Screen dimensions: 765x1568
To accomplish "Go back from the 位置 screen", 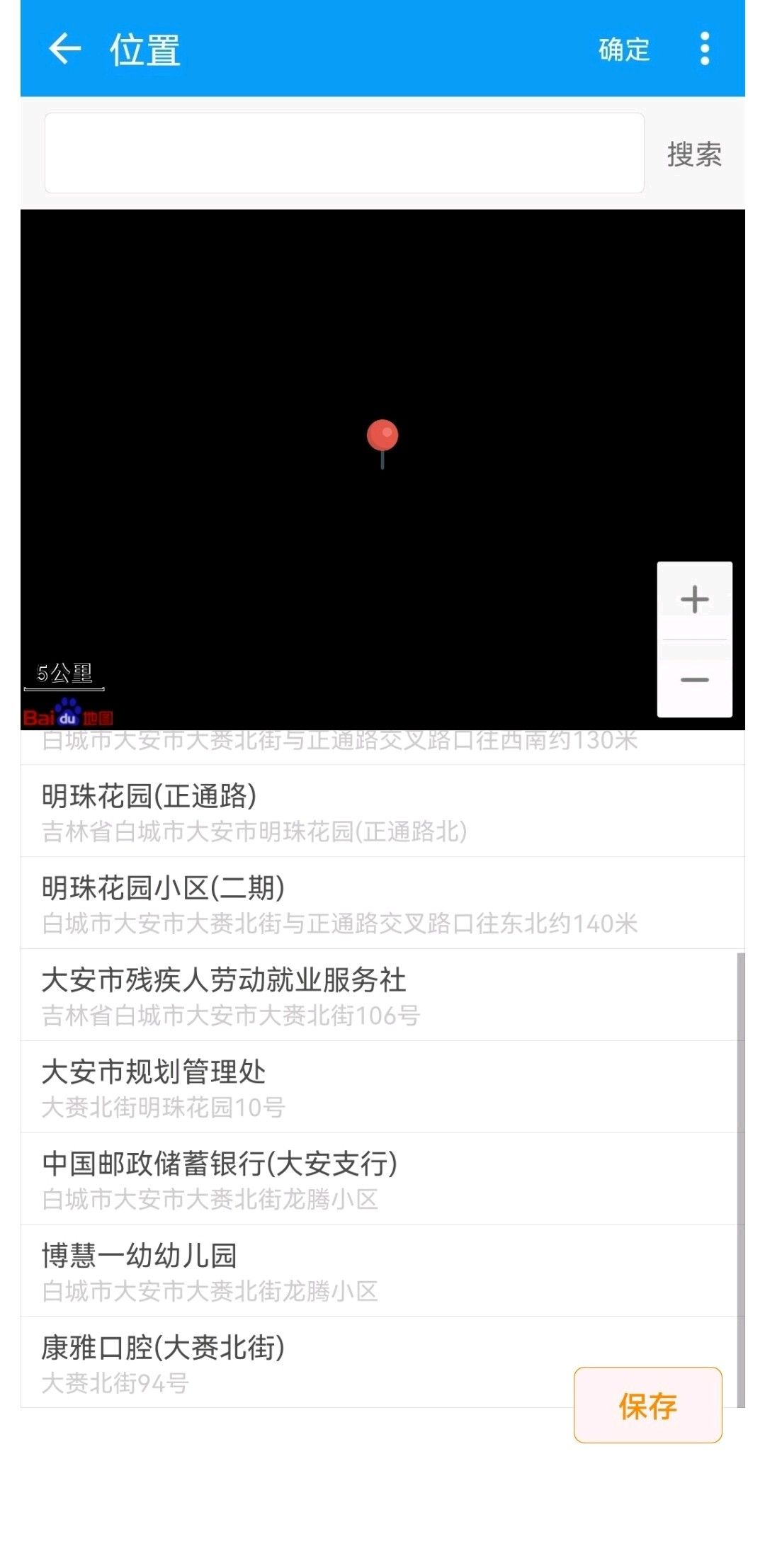I will point(65,49).
